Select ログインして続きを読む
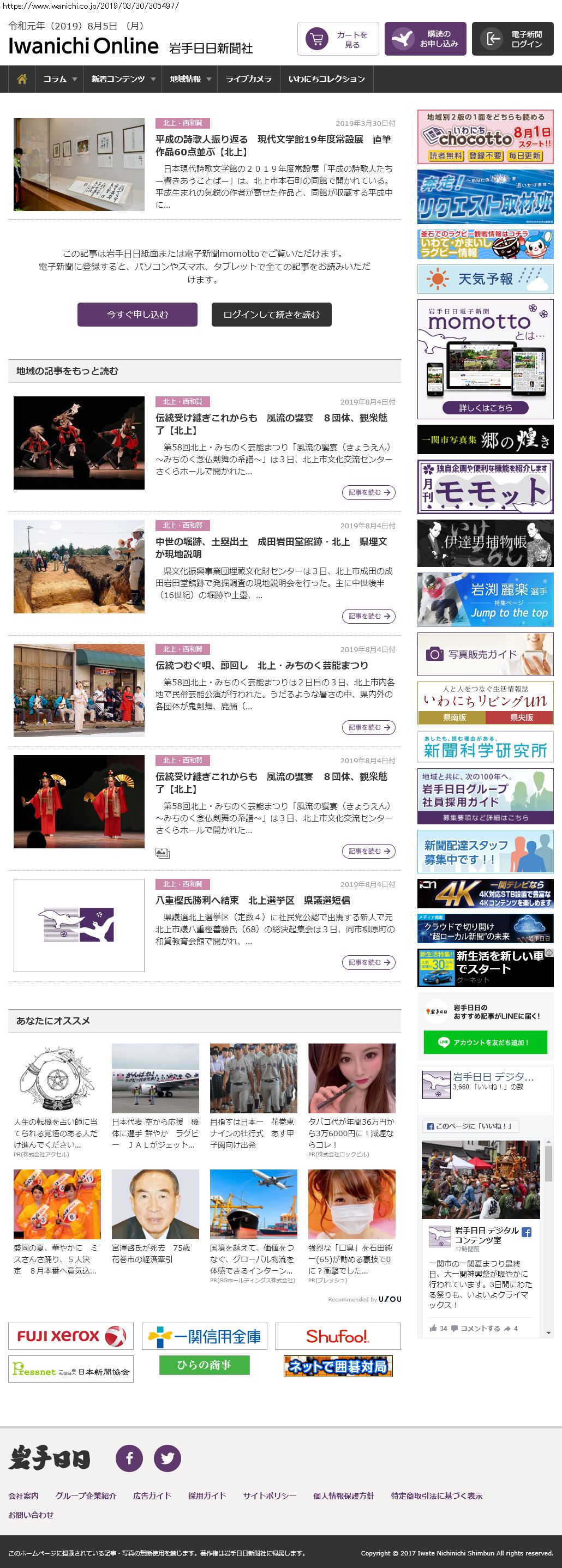Screen dimensions: 562x1568 point(271,315)
